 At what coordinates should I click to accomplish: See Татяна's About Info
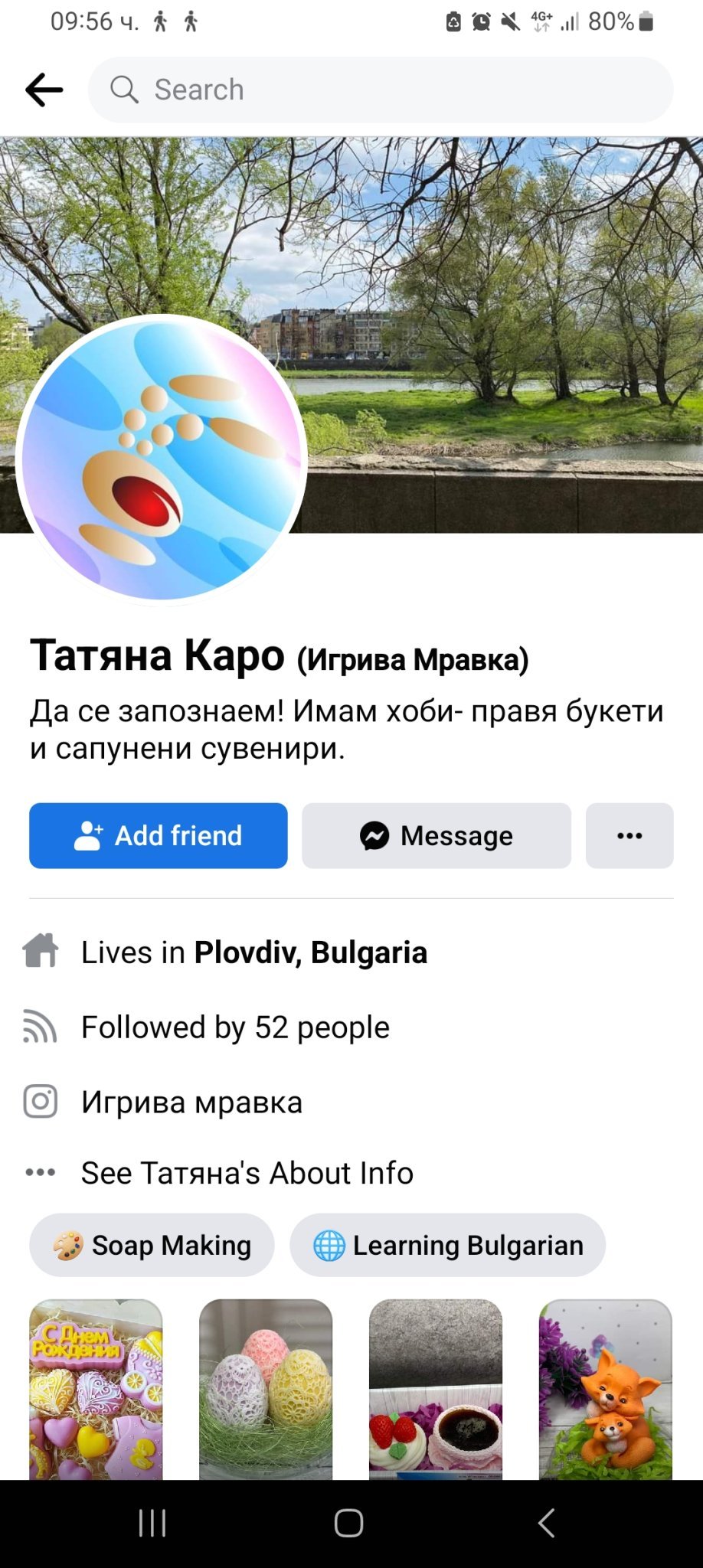(247, 1173)
